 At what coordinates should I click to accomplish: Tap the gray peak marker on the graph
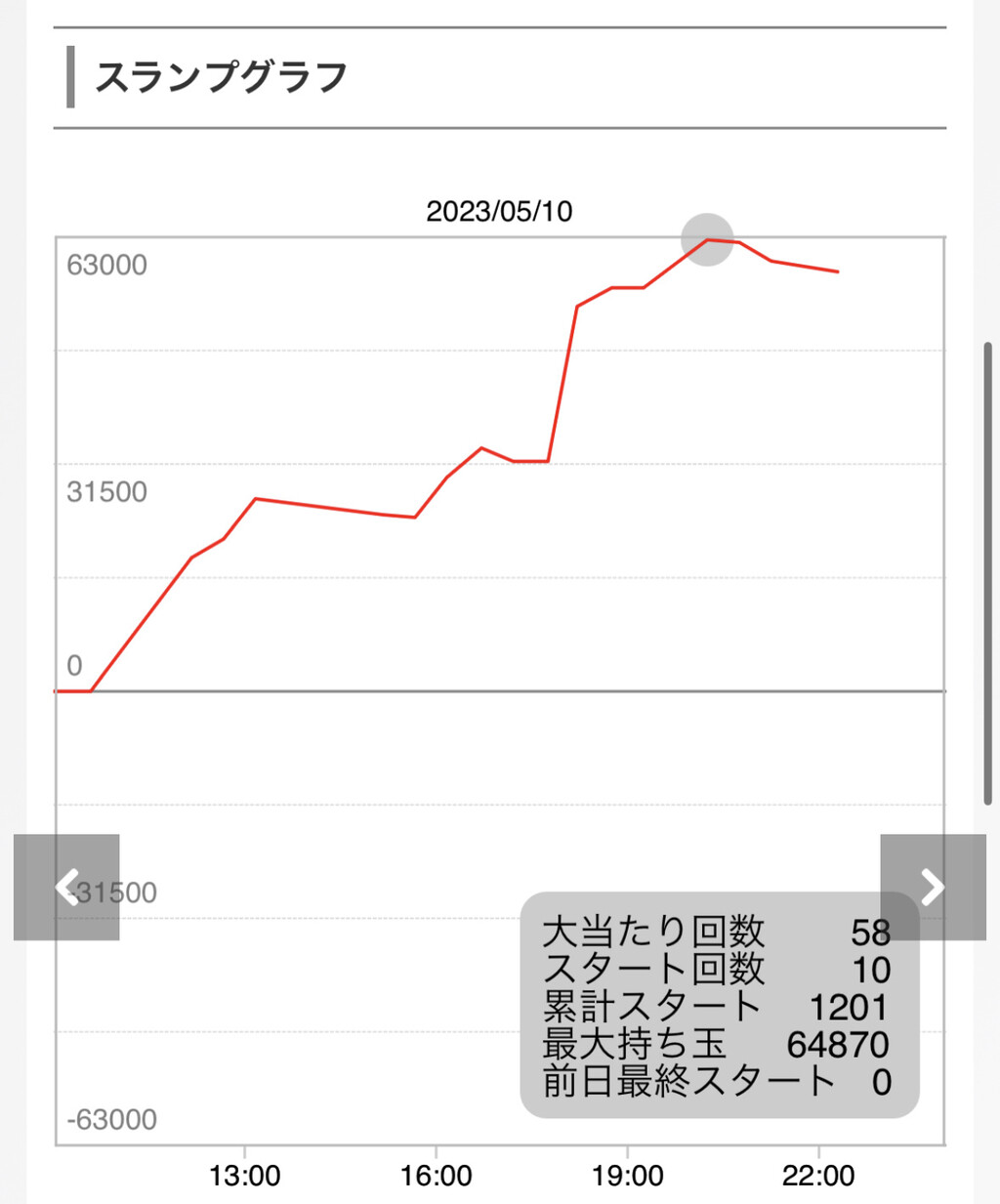(707, 239)
